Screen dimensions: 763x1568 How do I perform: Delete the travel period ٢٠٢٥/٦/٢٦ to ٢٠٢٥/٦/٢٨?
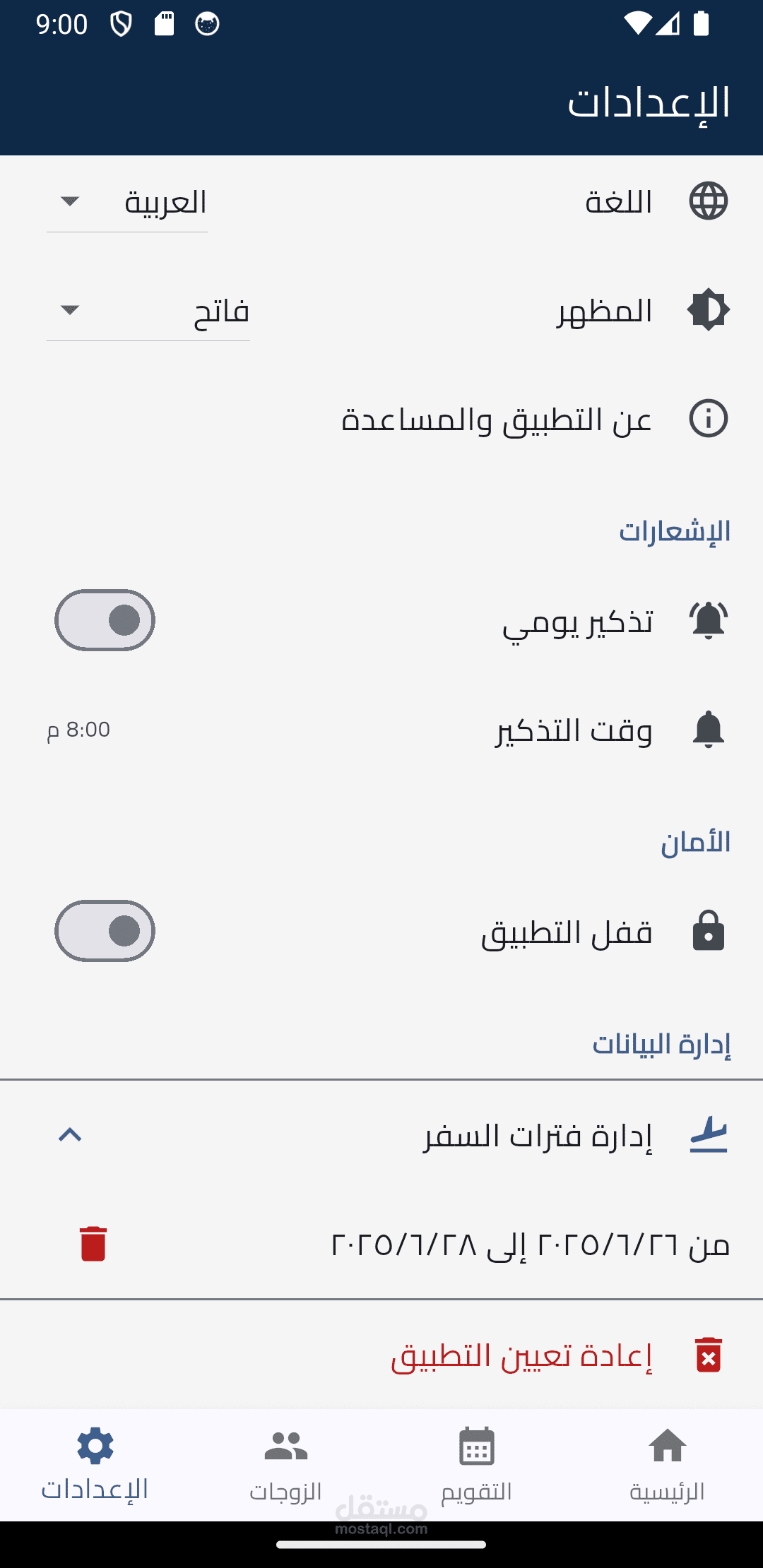(93, 1244)
